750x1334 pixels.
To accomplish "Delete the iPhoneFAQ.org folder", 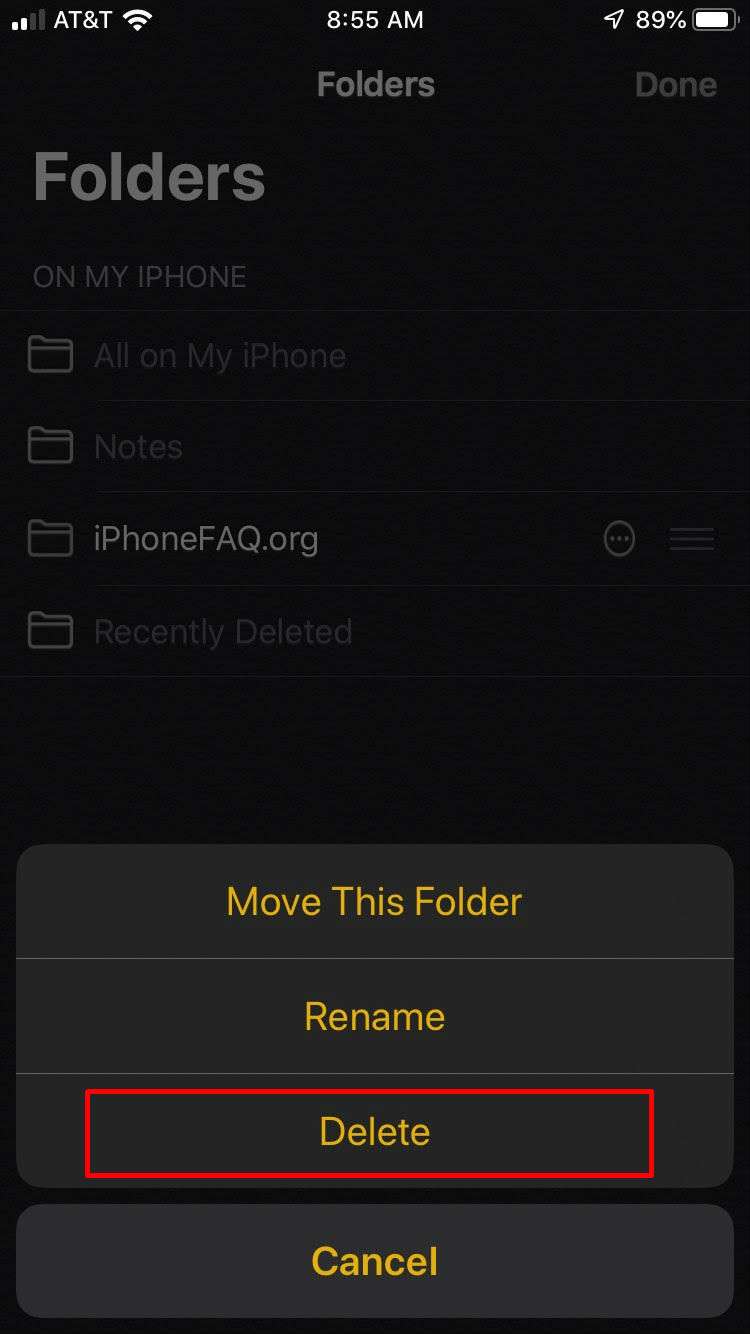I will coord(374,1132).
